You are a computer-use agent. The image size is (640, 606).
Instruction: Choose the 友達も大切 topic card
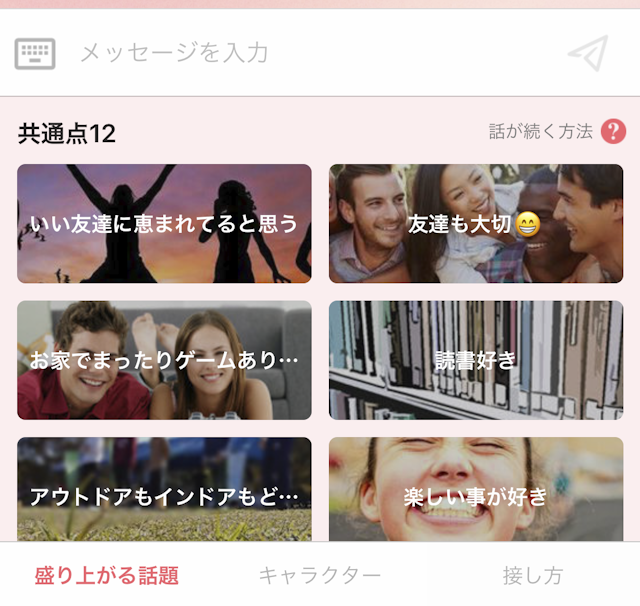(476, 223)
